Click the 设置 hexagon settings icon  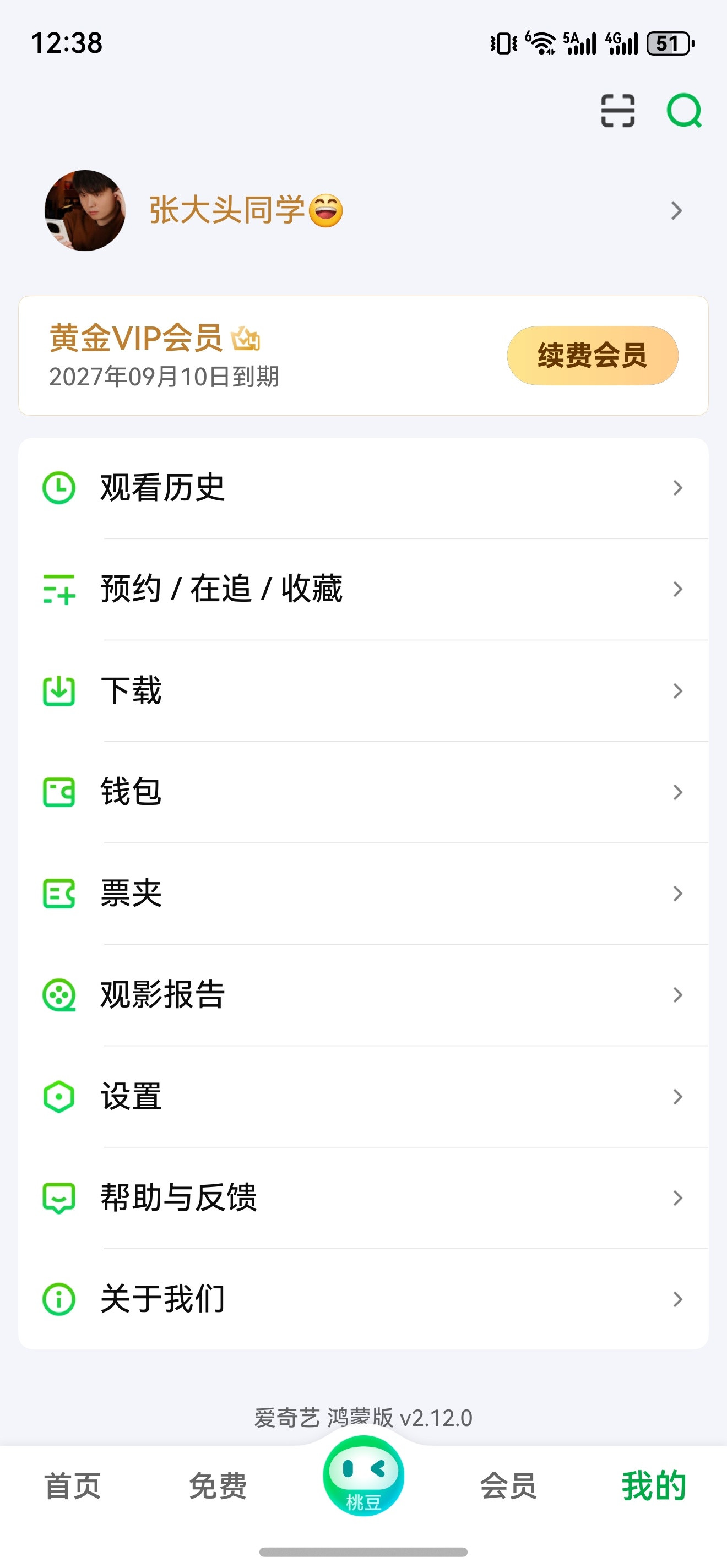coord(58,1097)
